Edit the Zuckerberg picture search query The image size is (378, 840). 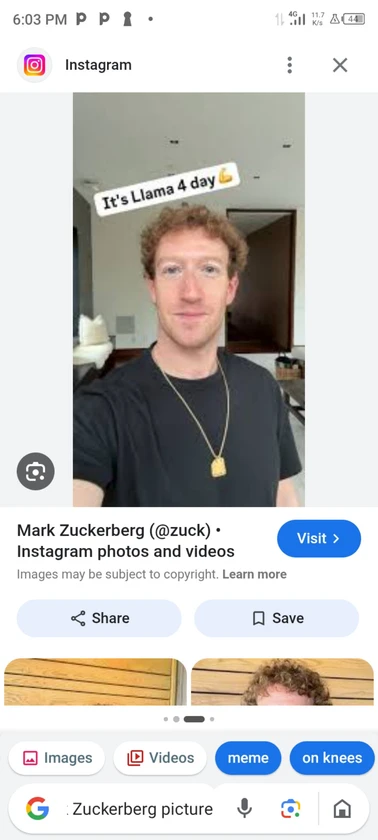tap(142, 808)
